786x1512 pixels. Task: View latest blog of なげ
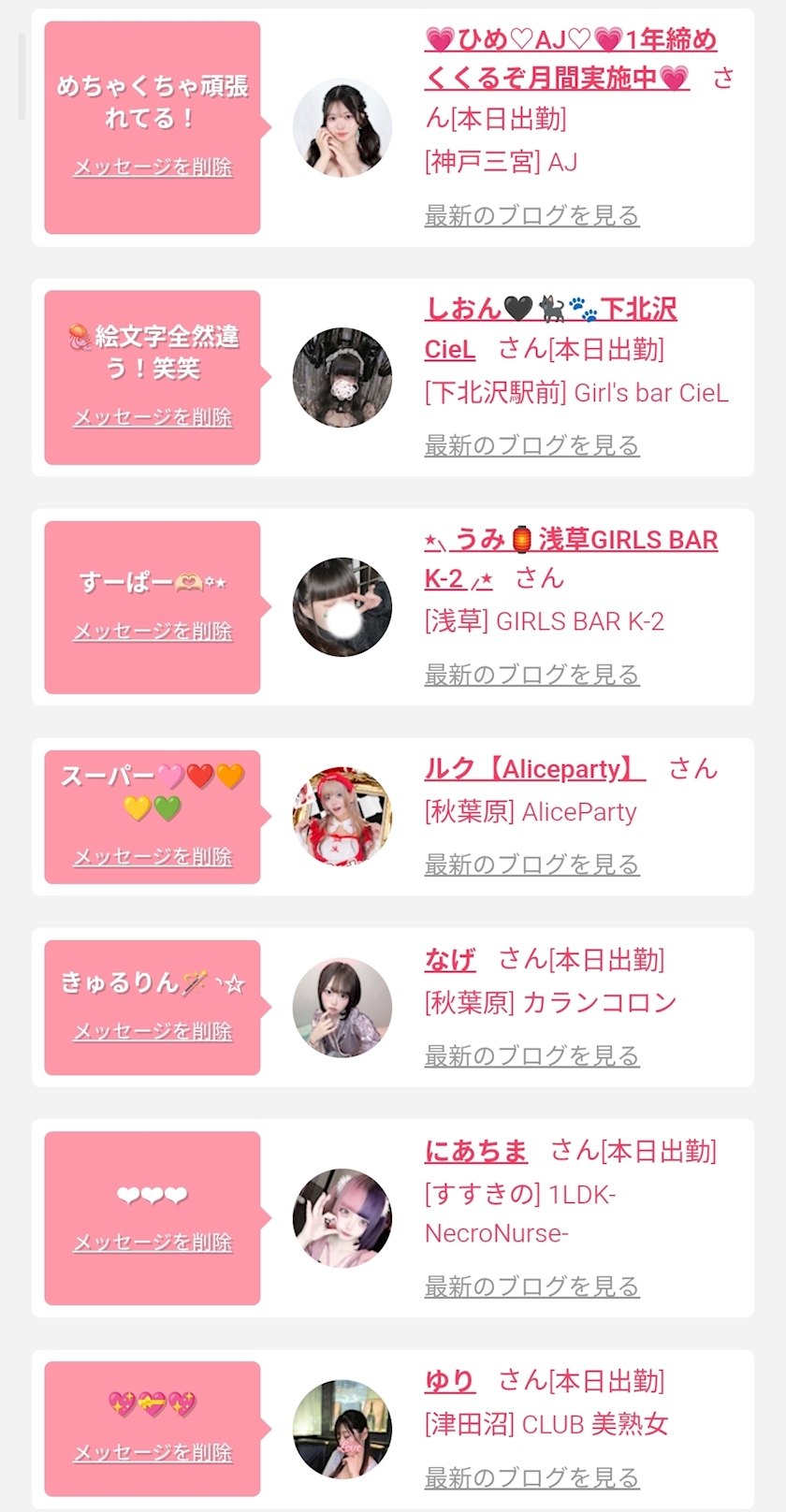(x=531, y=1056)
